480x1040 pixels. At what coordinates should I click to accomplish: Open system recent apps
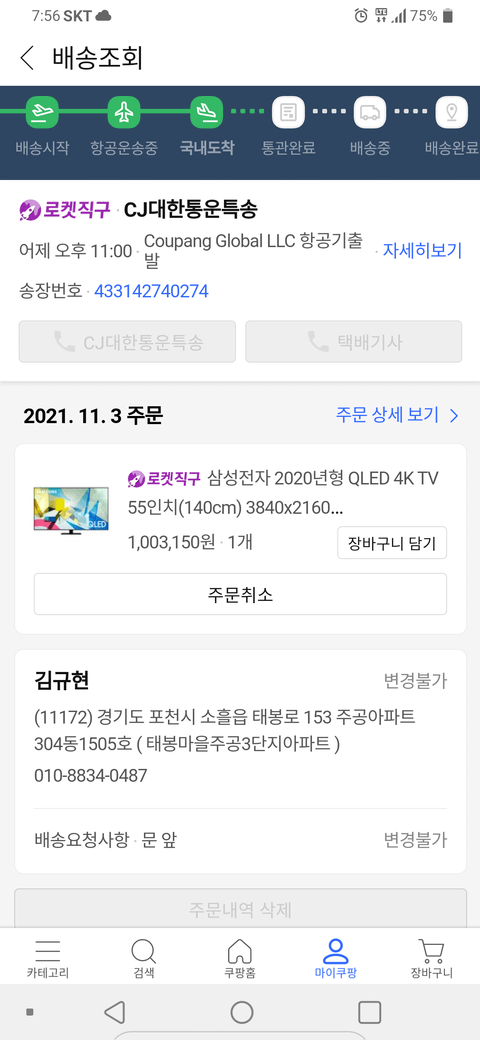tap(369, 1012)
